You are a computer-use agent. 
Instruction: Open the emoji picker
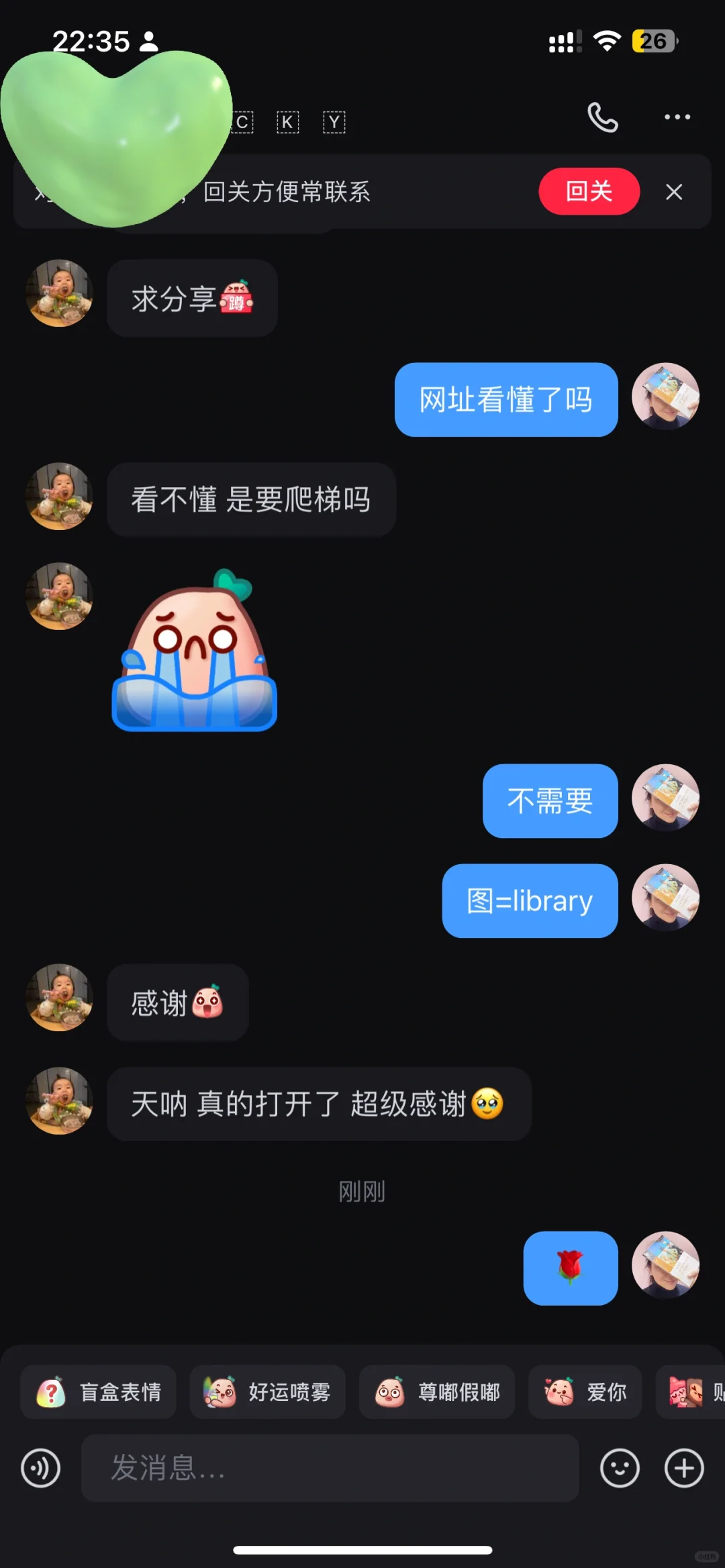619,1468
